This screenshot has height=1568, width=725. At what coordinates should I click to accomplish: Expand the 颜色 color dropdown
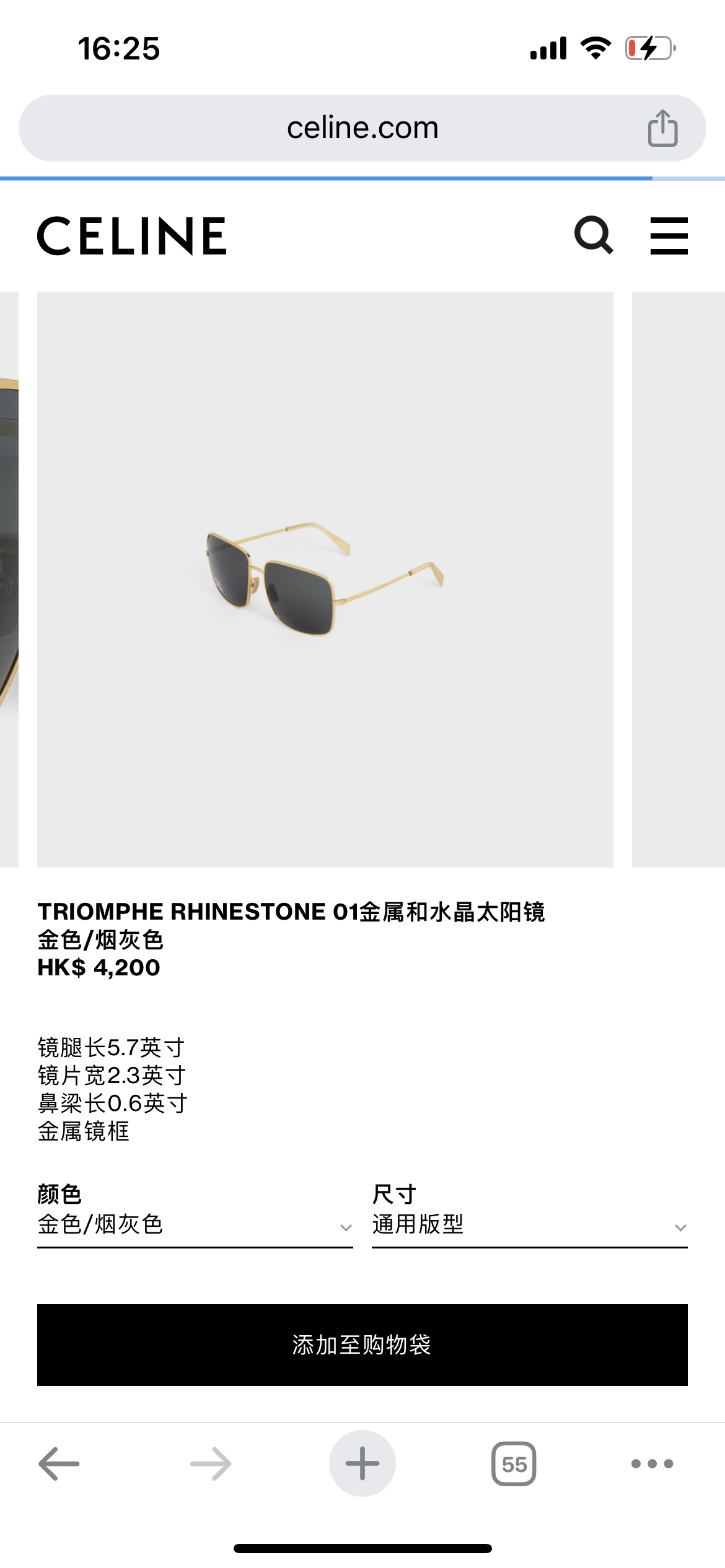pyautogui.click(x=195, y=1225)
